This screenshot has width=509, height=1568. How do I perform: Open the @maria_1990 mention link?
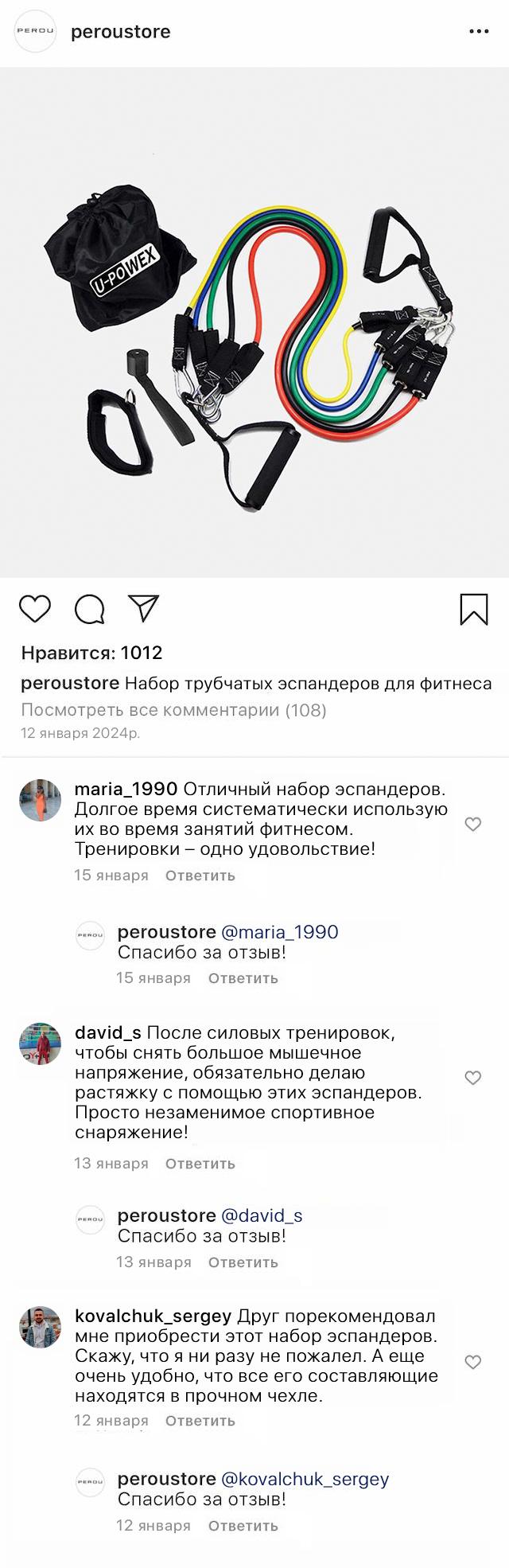(x=279, y=932)
